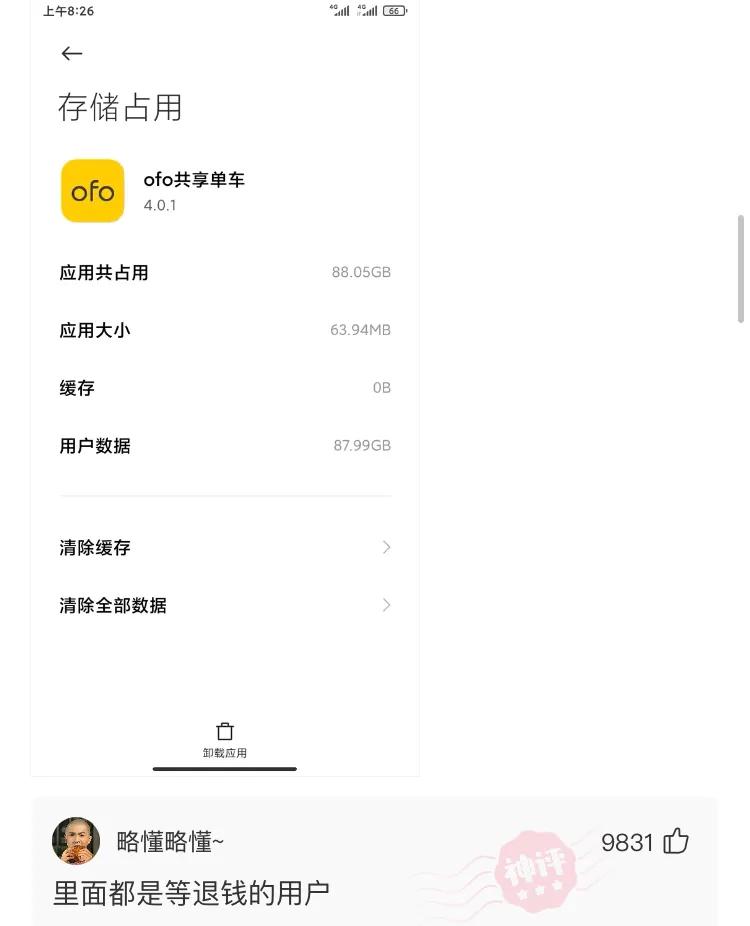The width and height of the screenshot is (750, 926).
Task: Tap the comment text 里面都是等退钱的用户
Action: (x=190, y=893)
